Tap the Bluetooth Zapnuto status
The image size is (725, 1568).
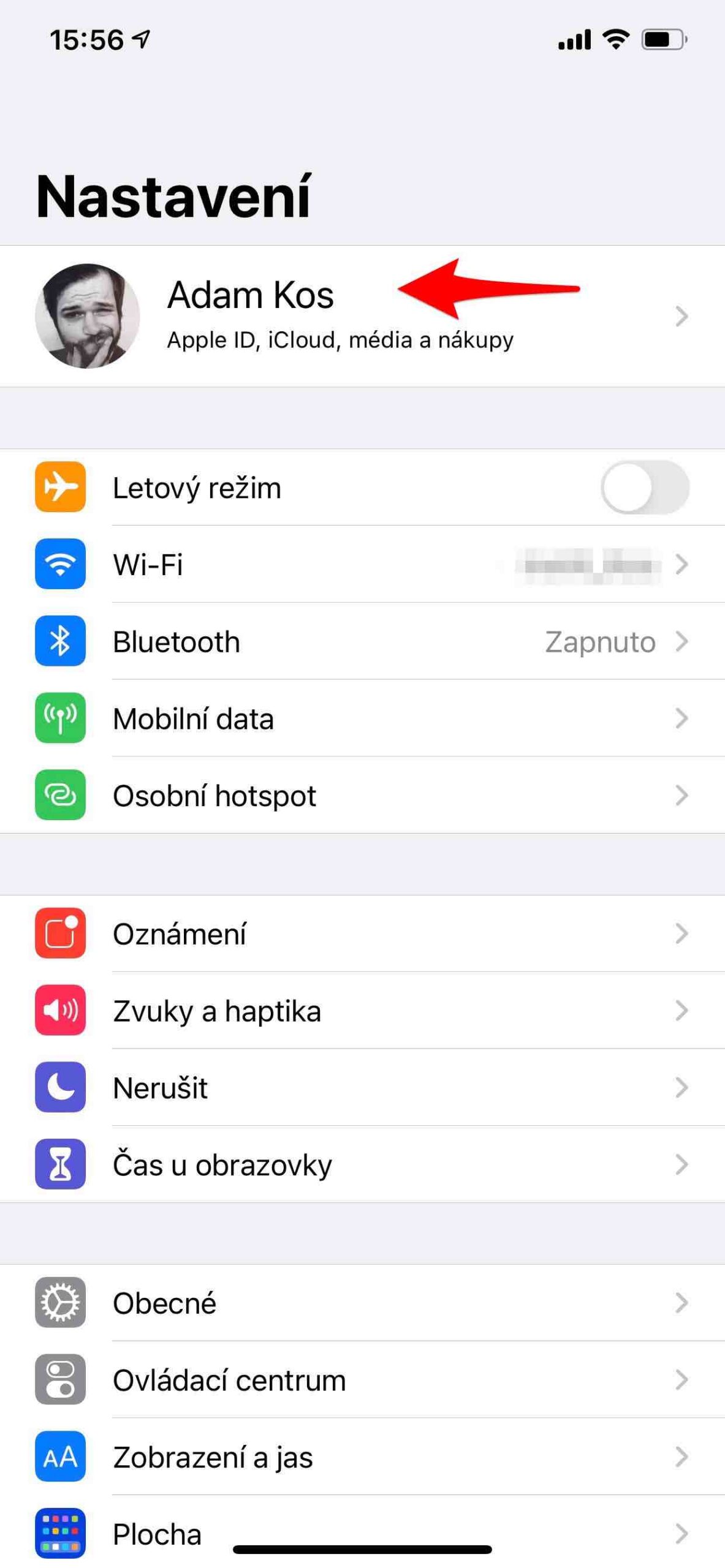[x=601, y=642]
